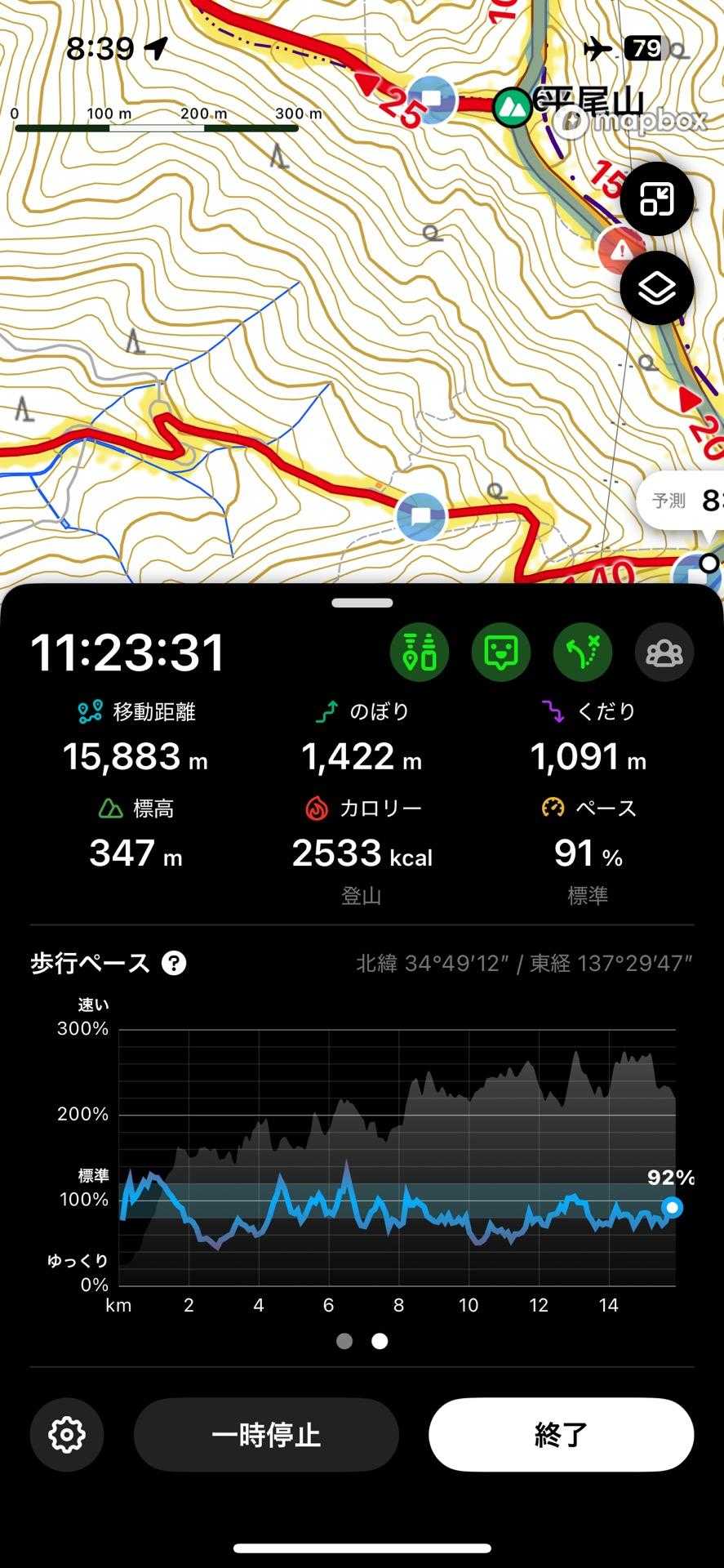Tap the stats panel's top drag handle
This screenshot has width=724, height=1568.
coord(362,603)
